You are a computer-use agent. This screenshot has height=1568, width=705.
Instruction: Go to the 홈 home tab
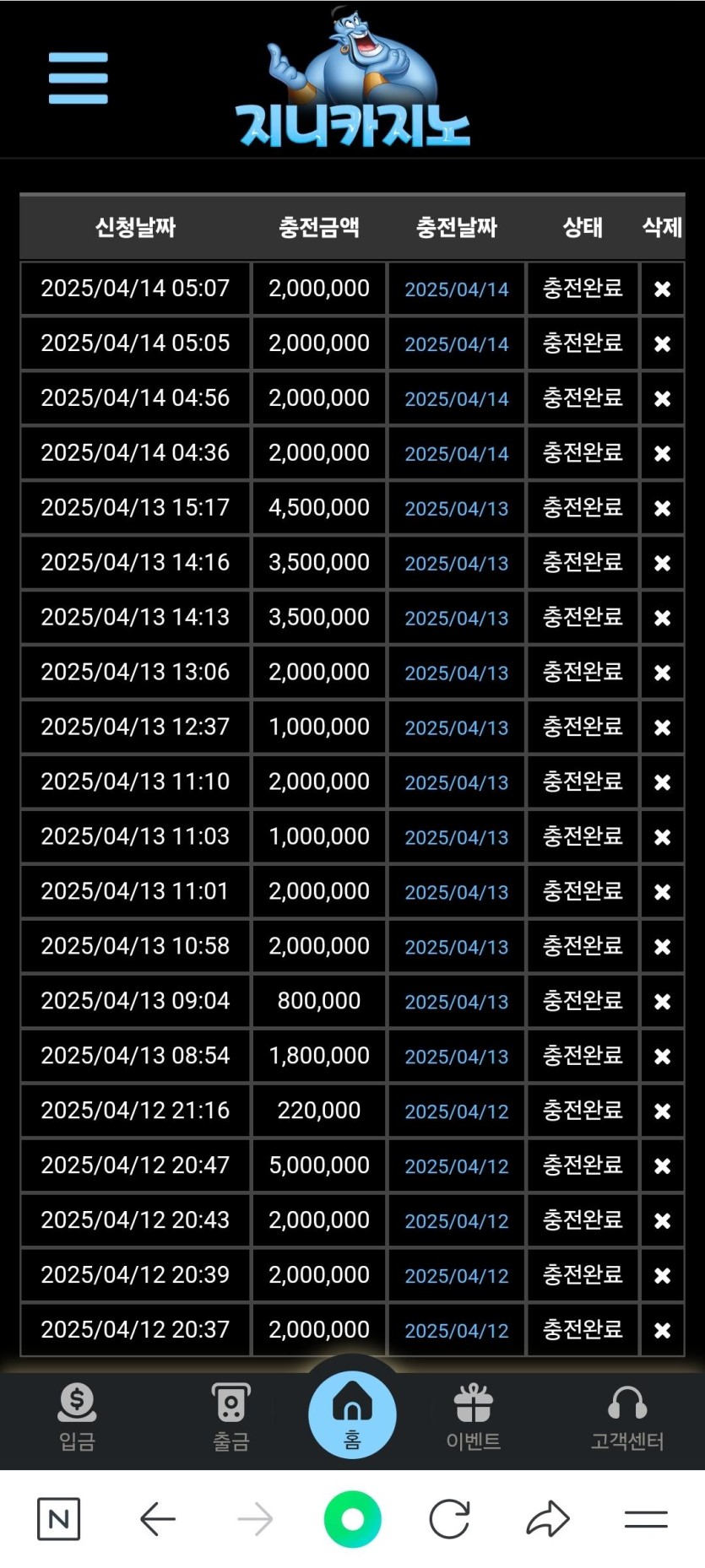[352, 1415]
